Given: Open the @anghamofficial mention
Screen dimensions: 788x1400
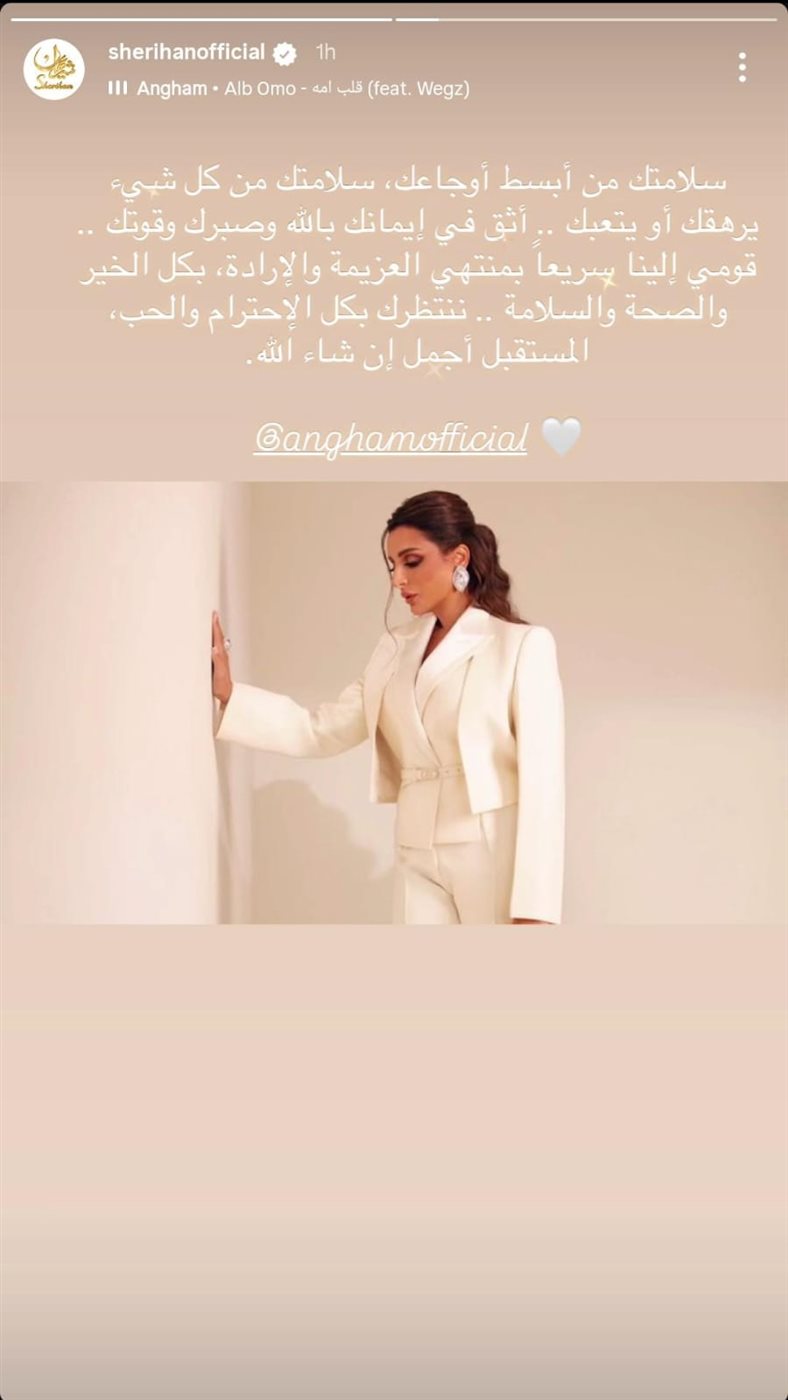Looking at the screenshot, I should point(390,438).
